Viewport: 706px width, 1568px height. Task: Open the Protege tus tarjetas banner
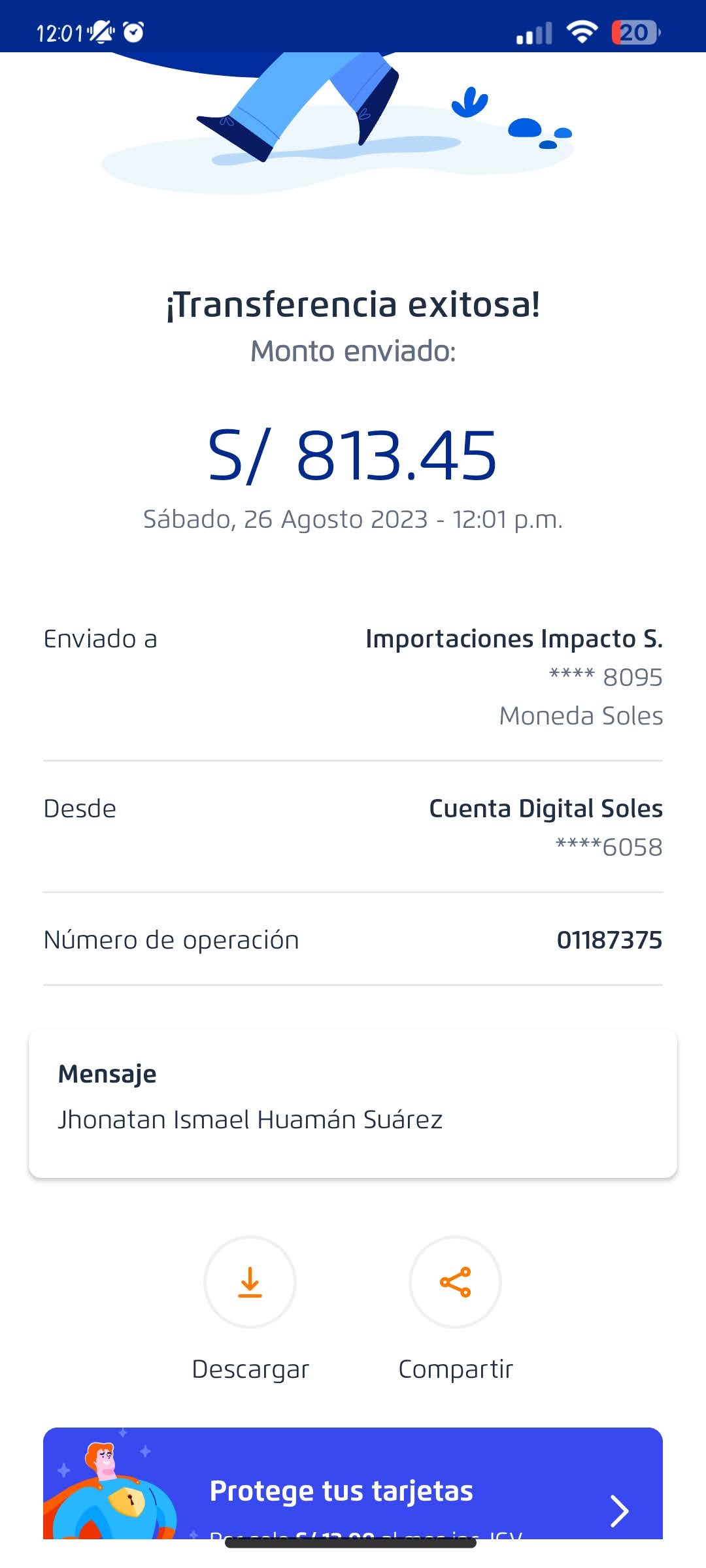pos(353,1493)
